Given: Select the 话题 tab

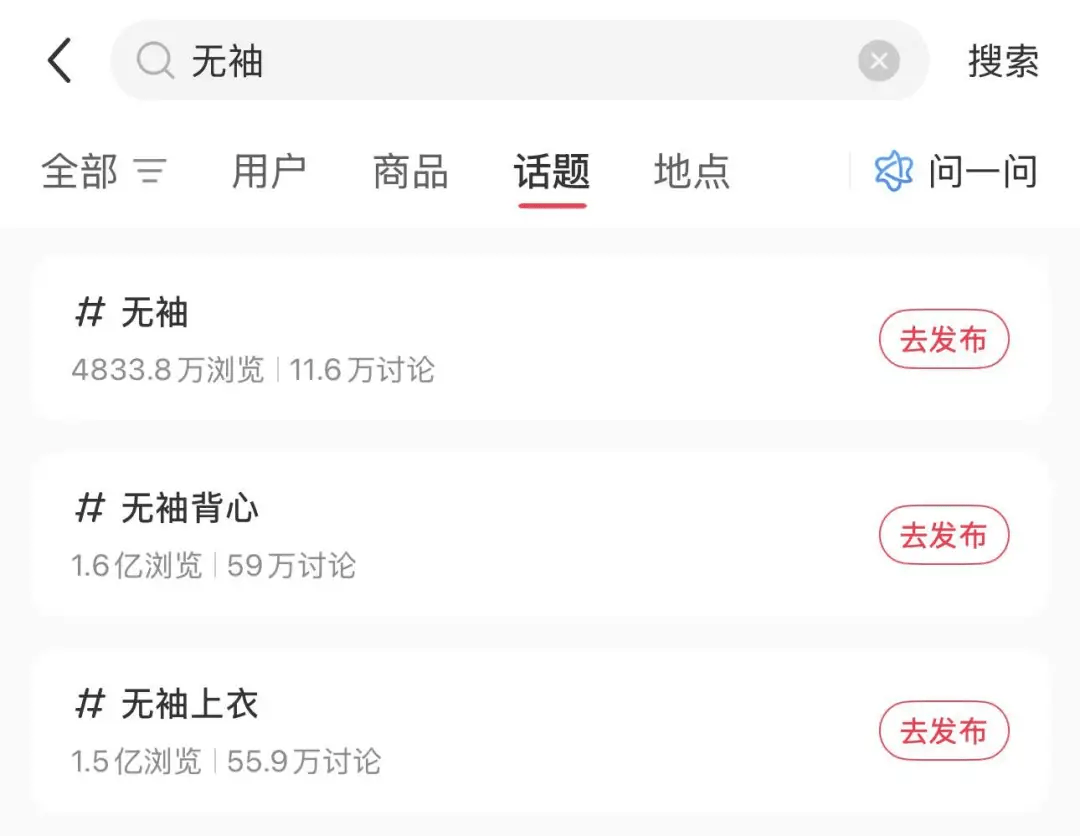Looking at the screenshot, I should (x=552, y=172).
